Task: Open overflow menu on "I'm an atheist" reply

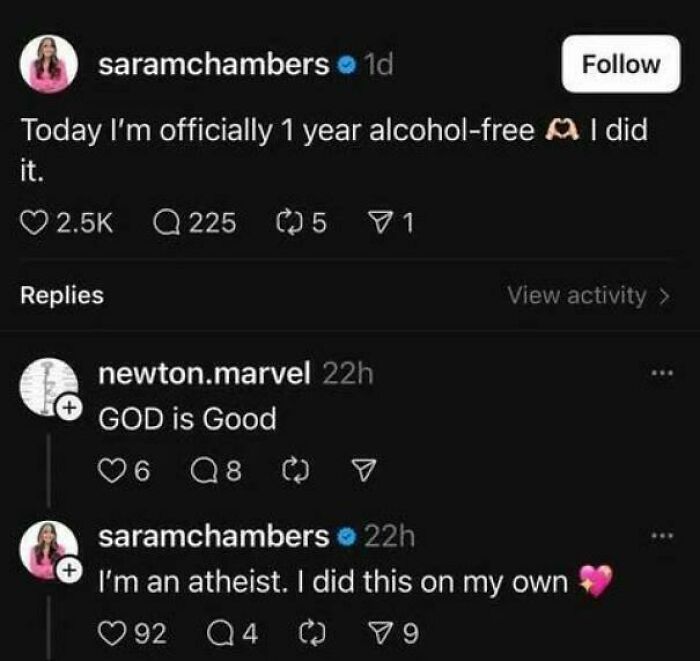Action: coord(661,535)
